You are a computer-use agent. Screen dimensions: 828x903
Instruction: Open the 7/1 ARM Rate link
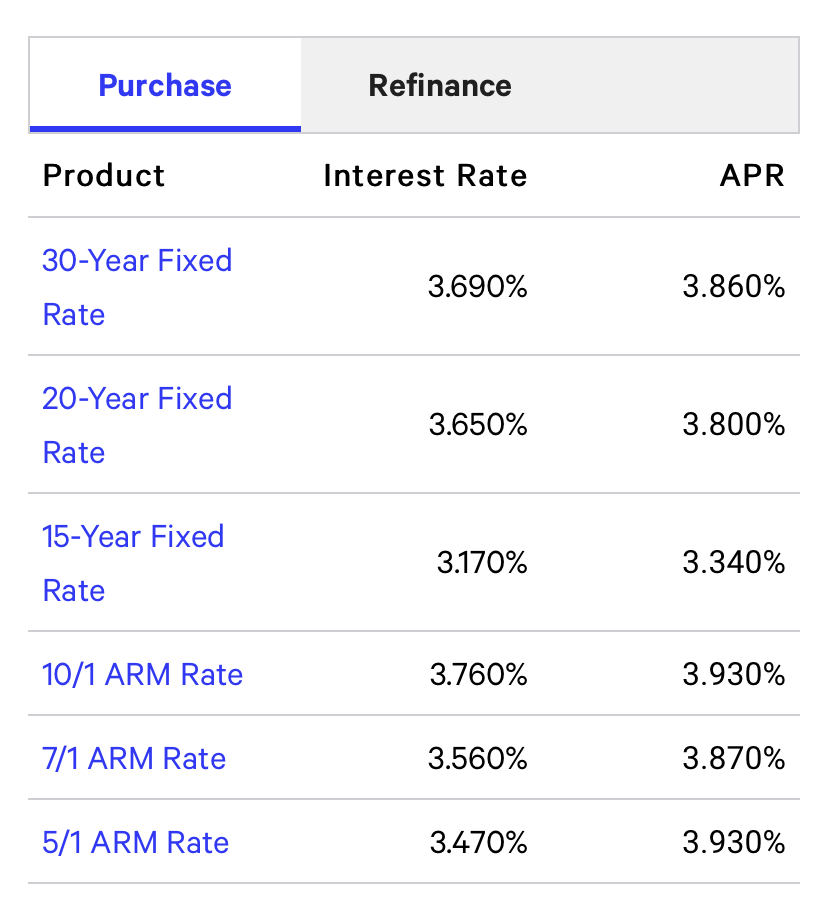pos(133,759)
